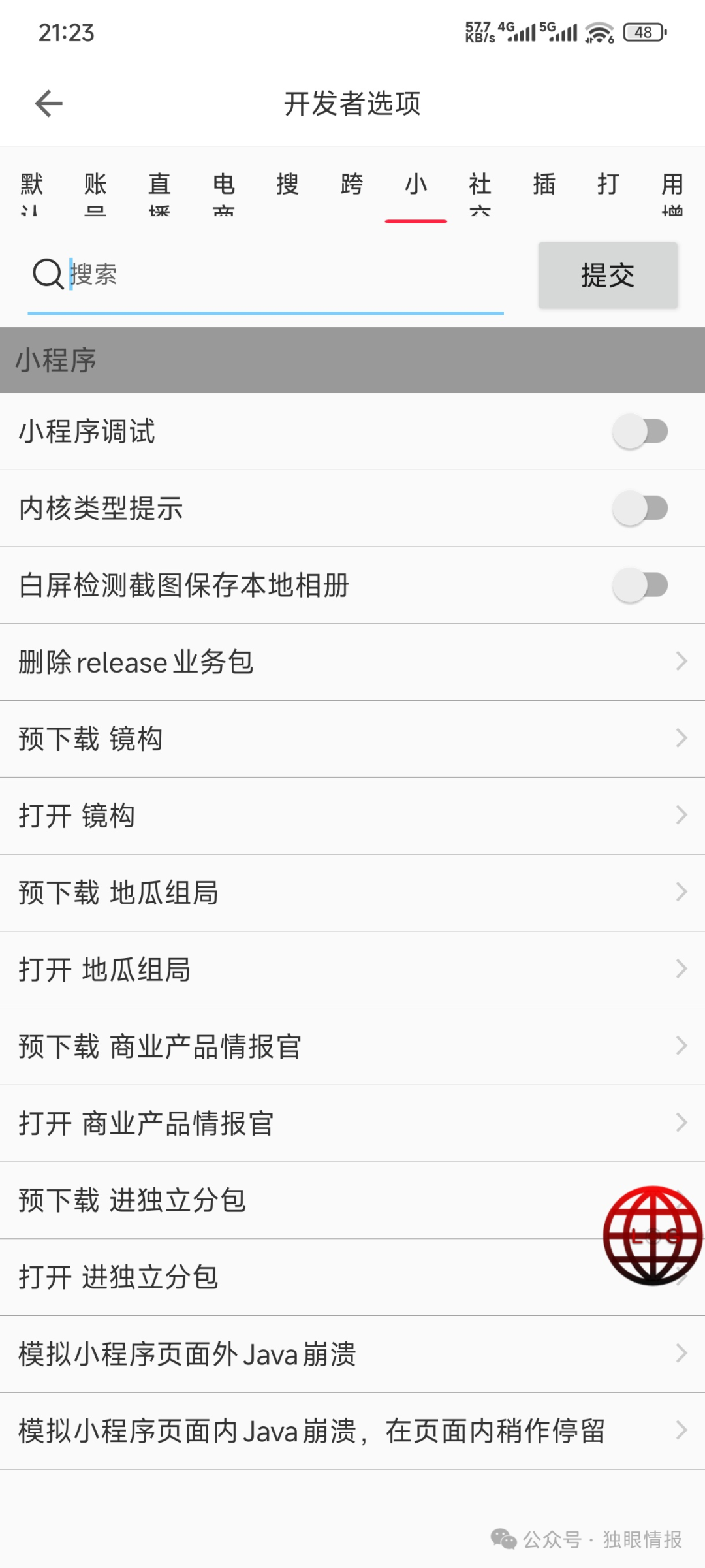Open 打开 地瓜组局 entry
This screenshot has height=1568, width=705.
(352, 970)
